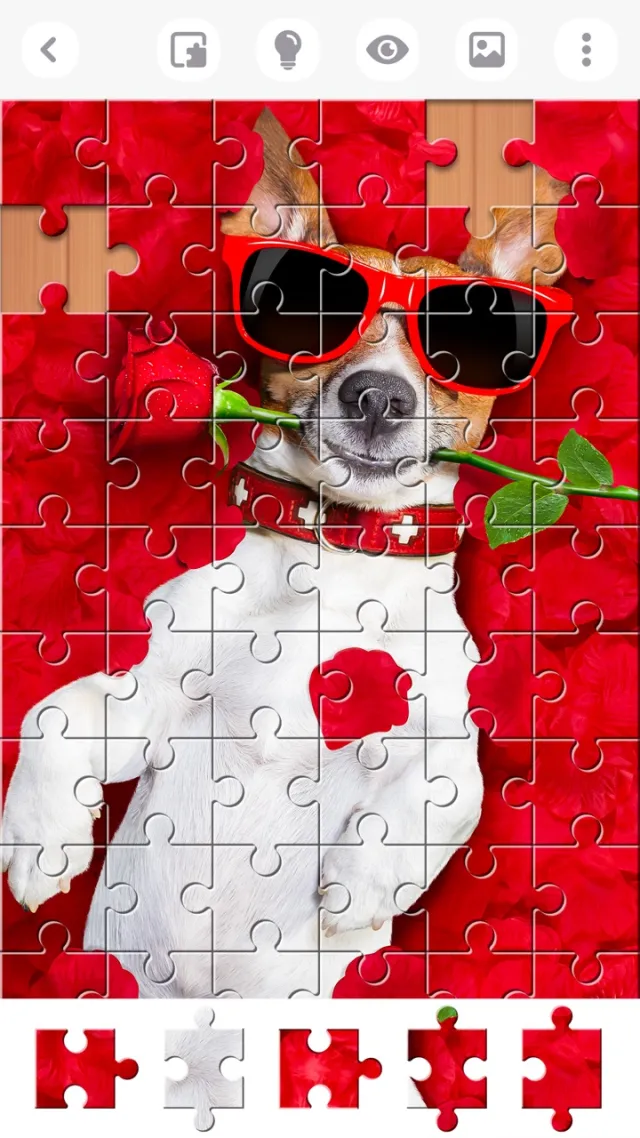Select the white fur puzzle piece

[x=204, y=1069]
